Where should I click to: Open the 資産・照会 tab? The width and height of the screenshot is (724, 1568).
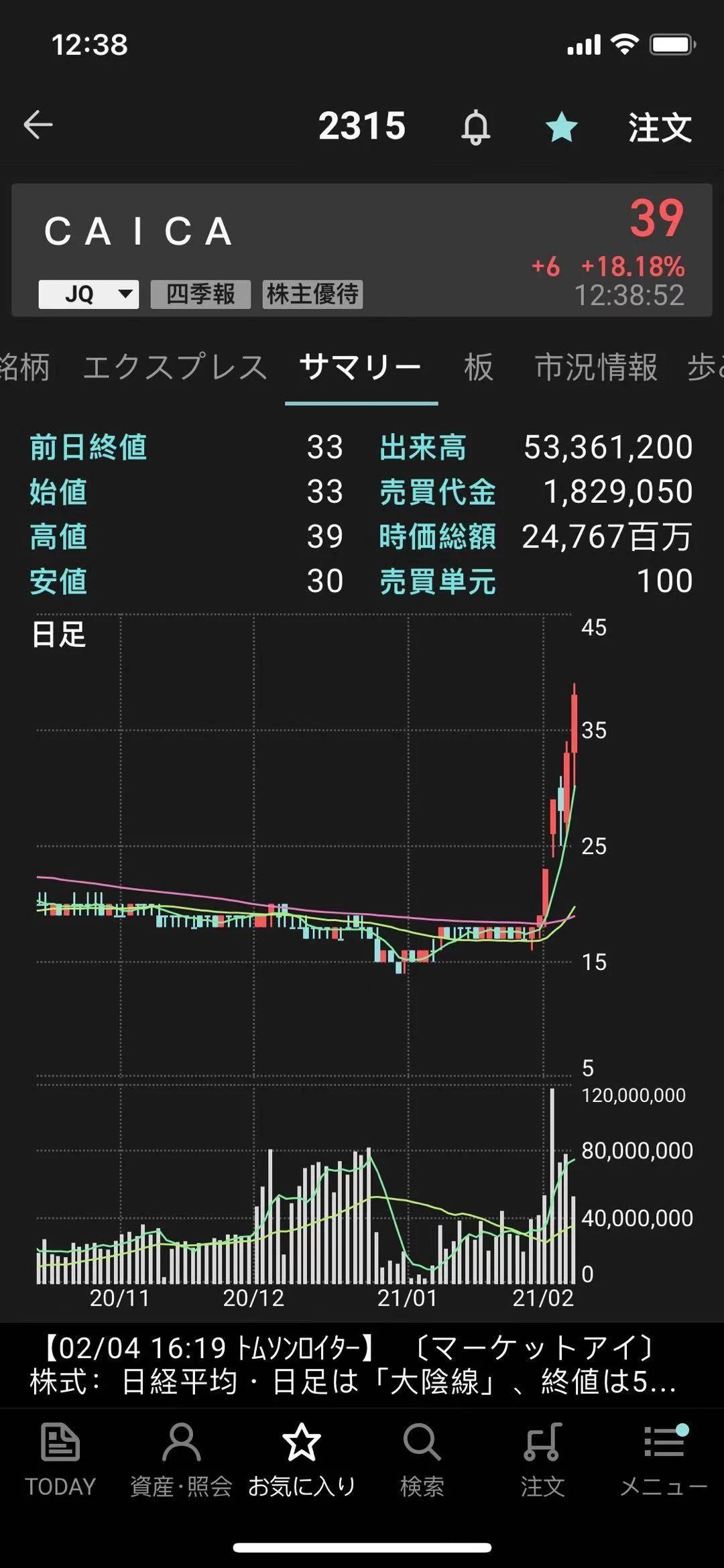(x=181, y=1460)
